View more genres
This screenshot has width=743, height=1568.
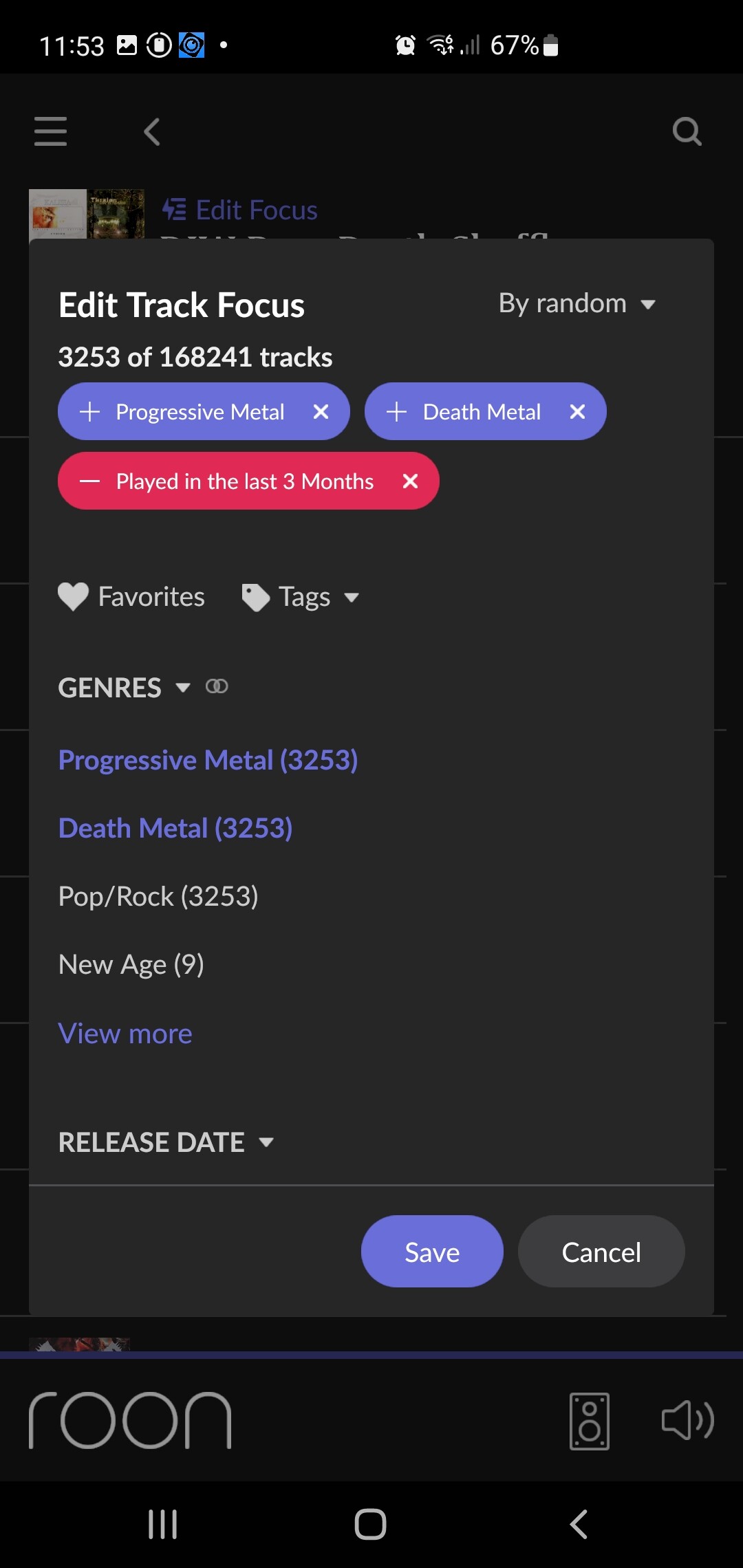(125, 1034)
